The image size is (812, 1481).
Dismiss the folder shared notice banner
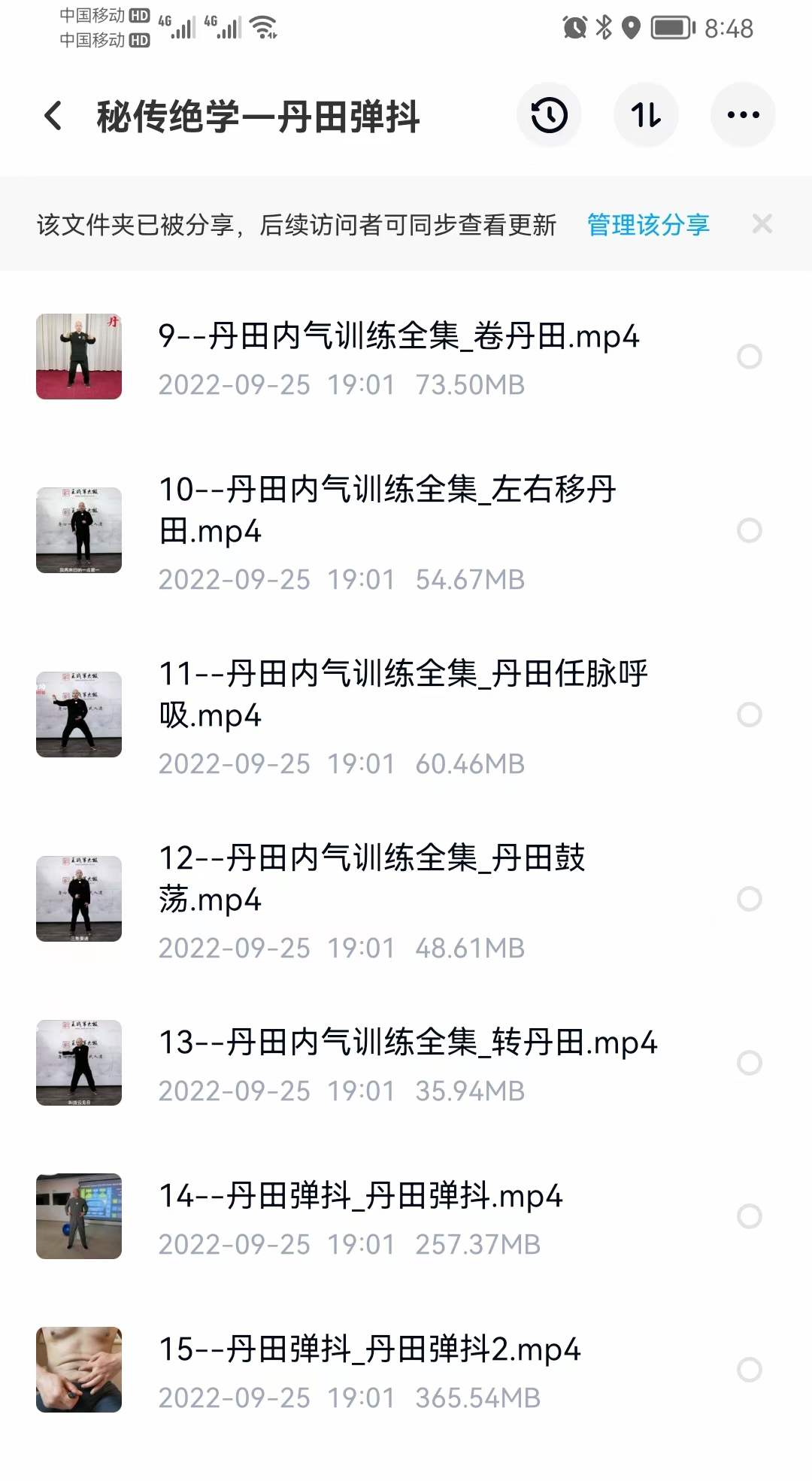(x=762, y=223)
